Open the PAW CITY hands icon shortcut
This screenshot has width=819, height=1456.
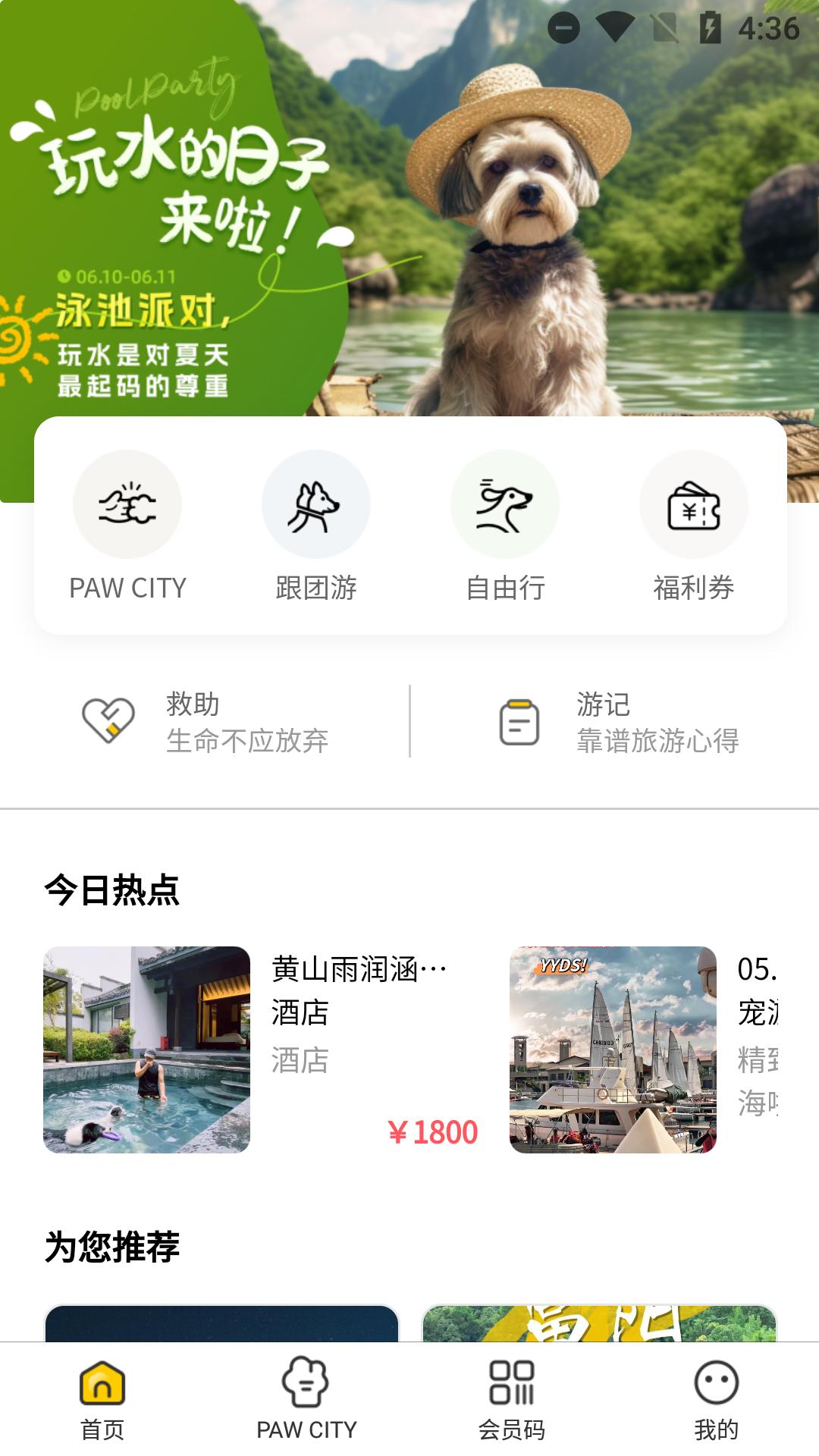(127, 504)
